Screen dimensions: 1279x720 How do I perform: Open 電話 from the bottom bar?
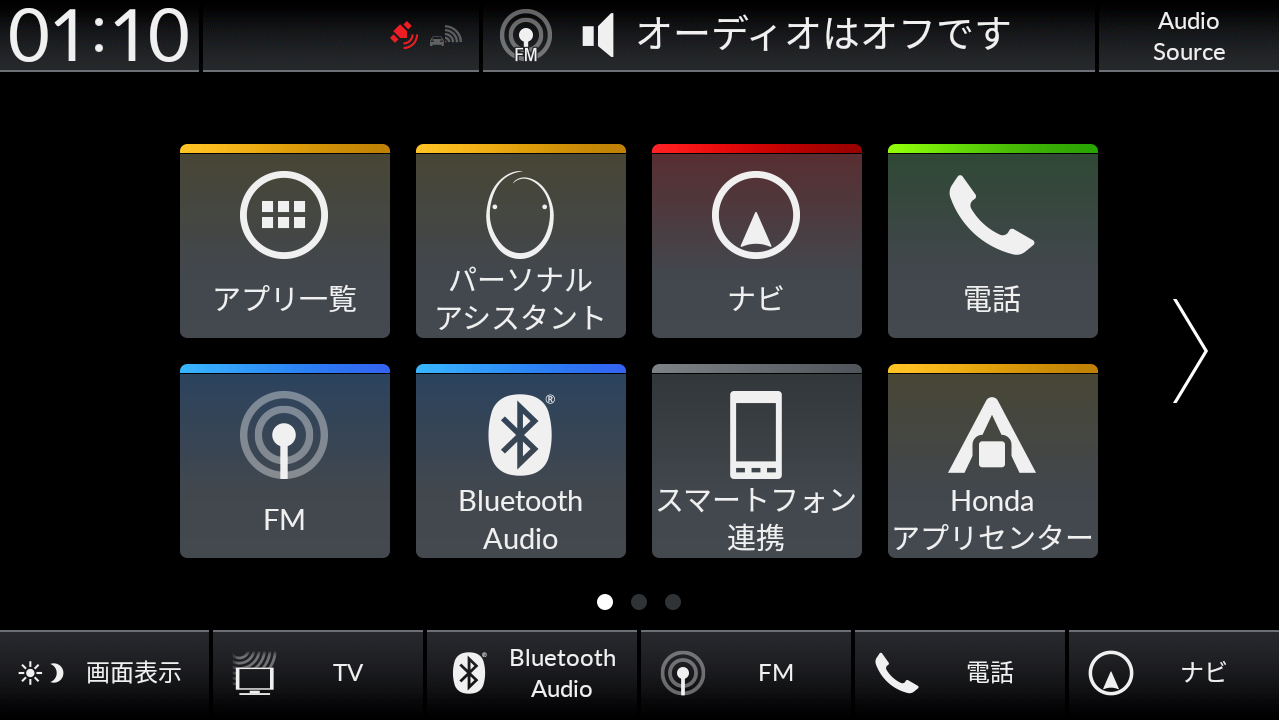(x=960, y=673)
